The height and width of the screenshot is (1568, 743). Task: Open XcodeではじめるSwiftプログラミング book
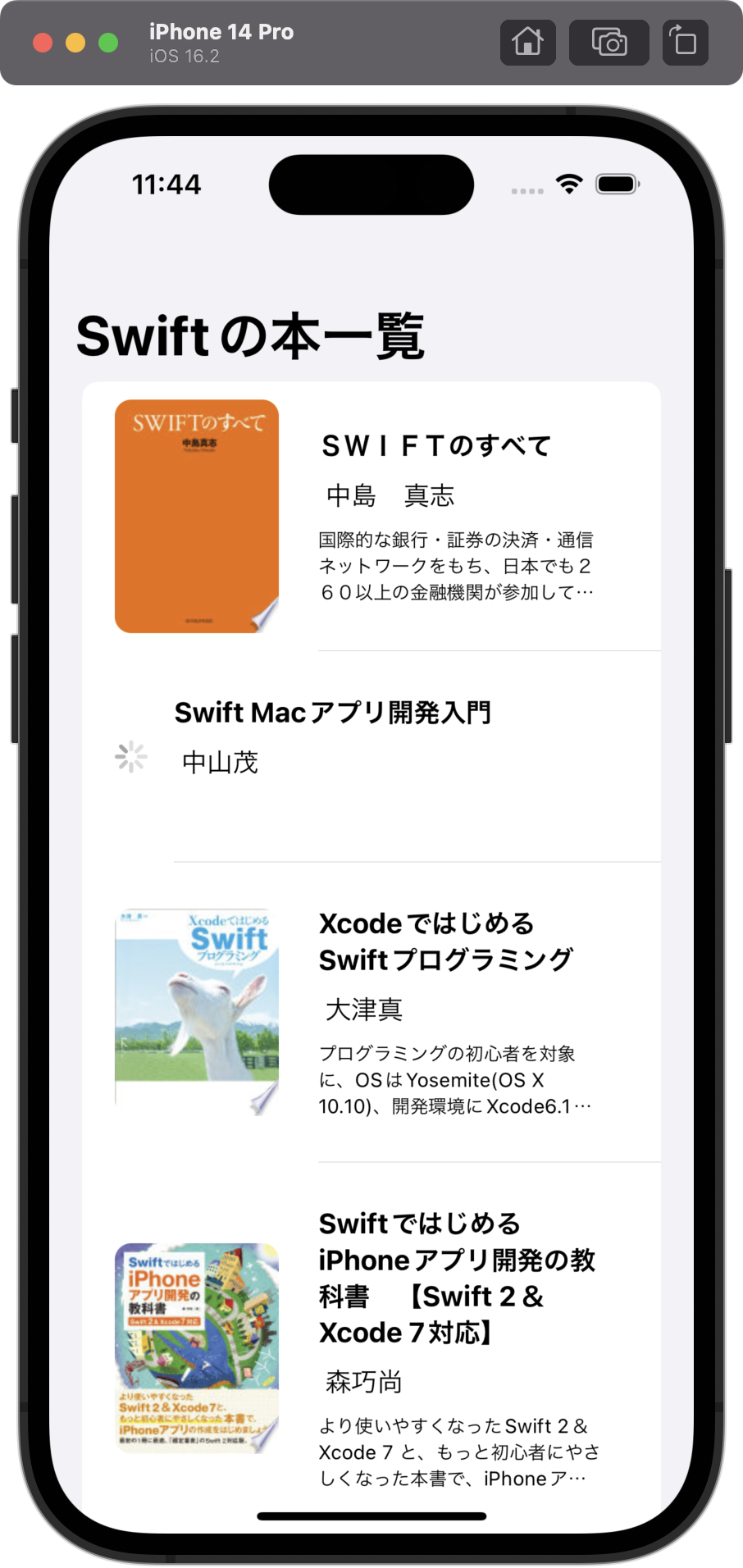(x=371, y=1012)
